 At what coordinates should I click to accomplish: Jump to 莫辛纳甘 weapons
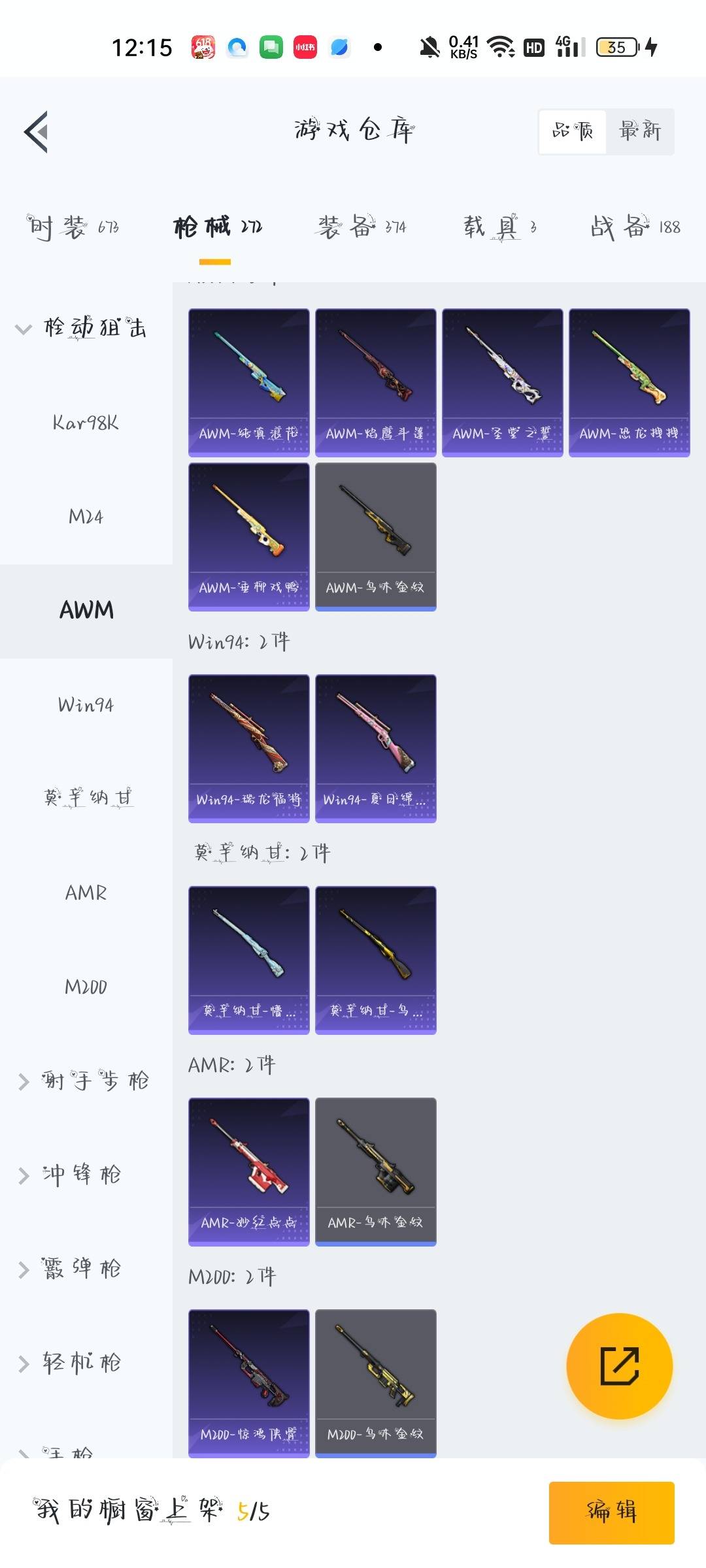pyautogui.click(x=87, y=798)
